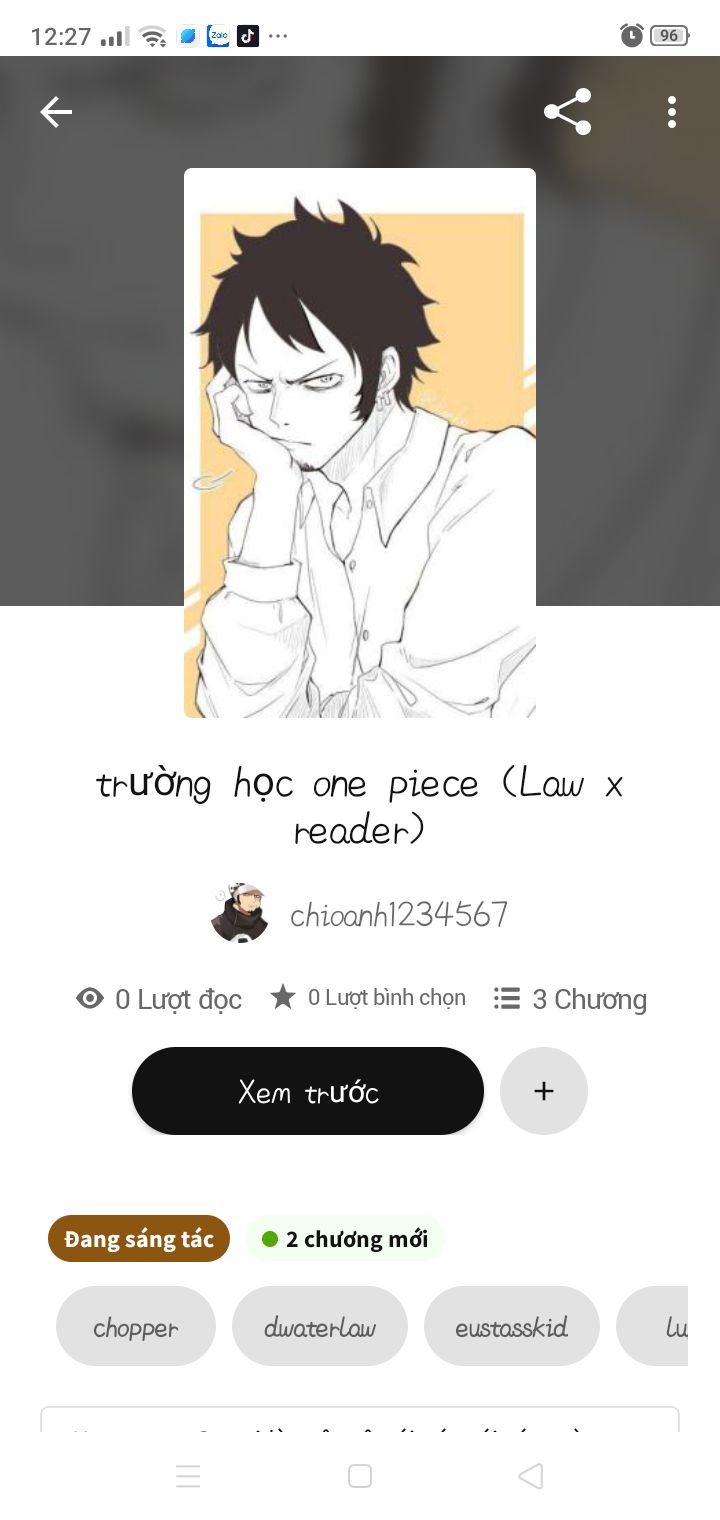Screen dimensions: 720x1520
Task: Tap the Xem trước button
Action: 308,1091
